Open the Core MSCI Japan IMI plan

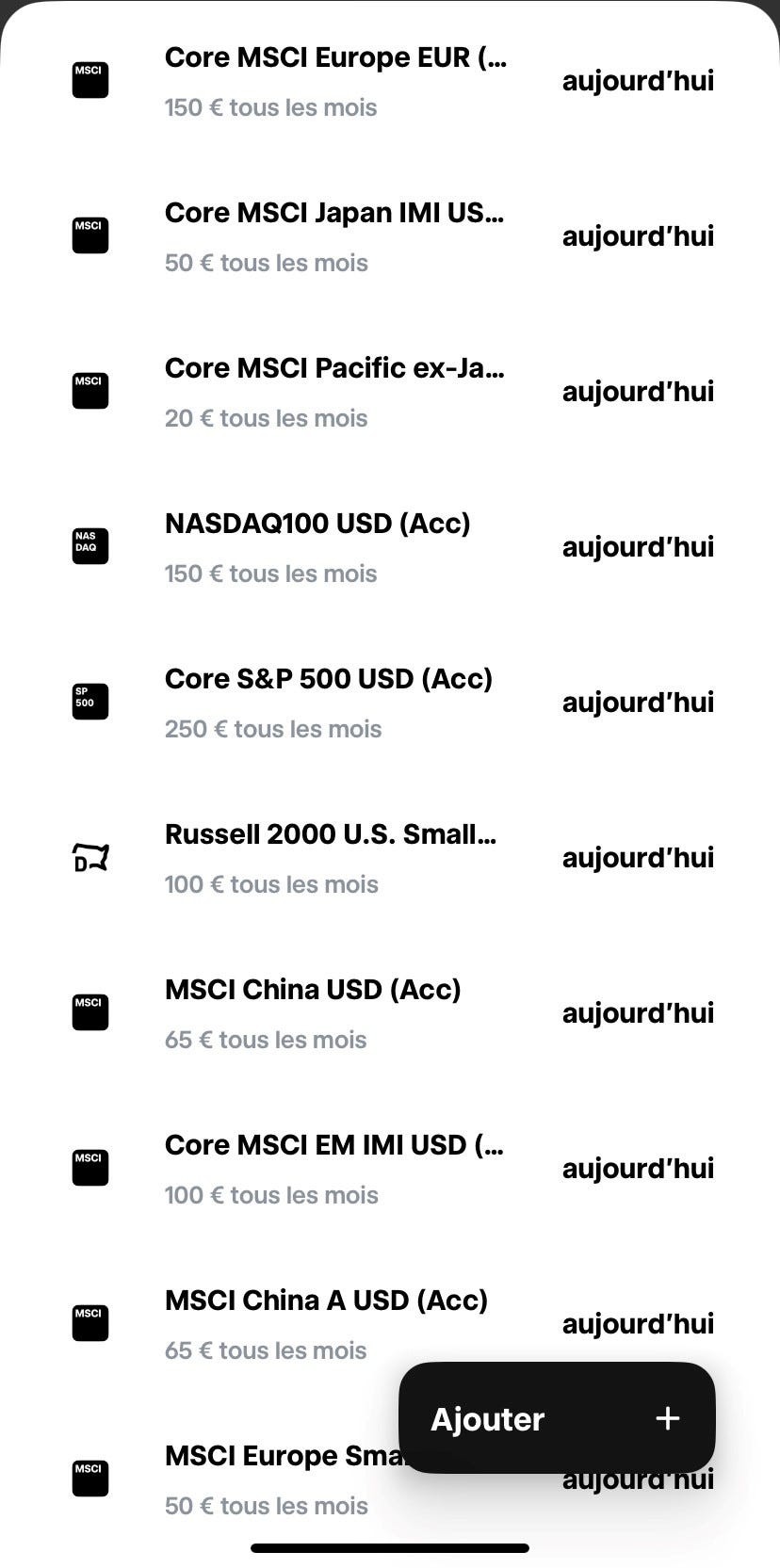390,236
